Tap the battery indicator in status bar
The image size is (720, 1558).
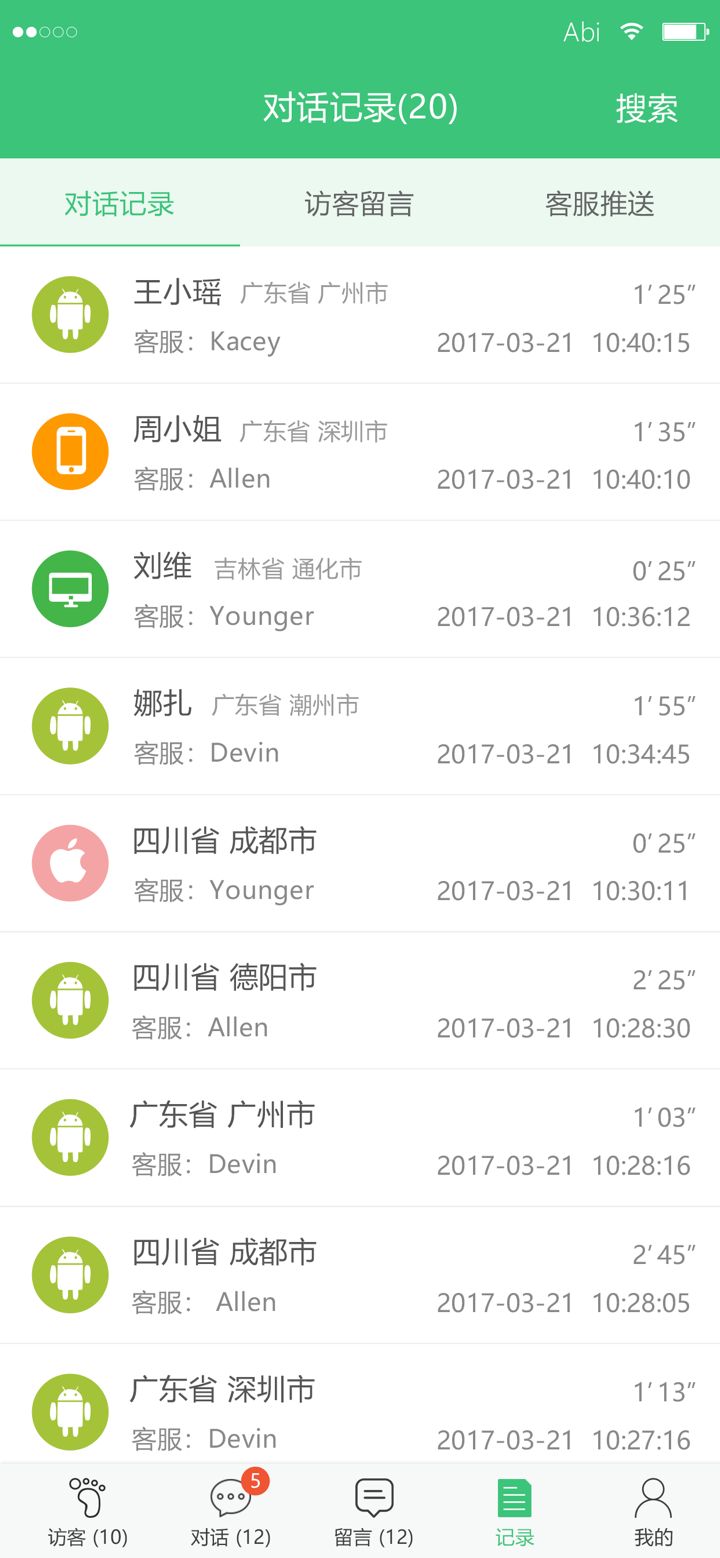(685, 31)
